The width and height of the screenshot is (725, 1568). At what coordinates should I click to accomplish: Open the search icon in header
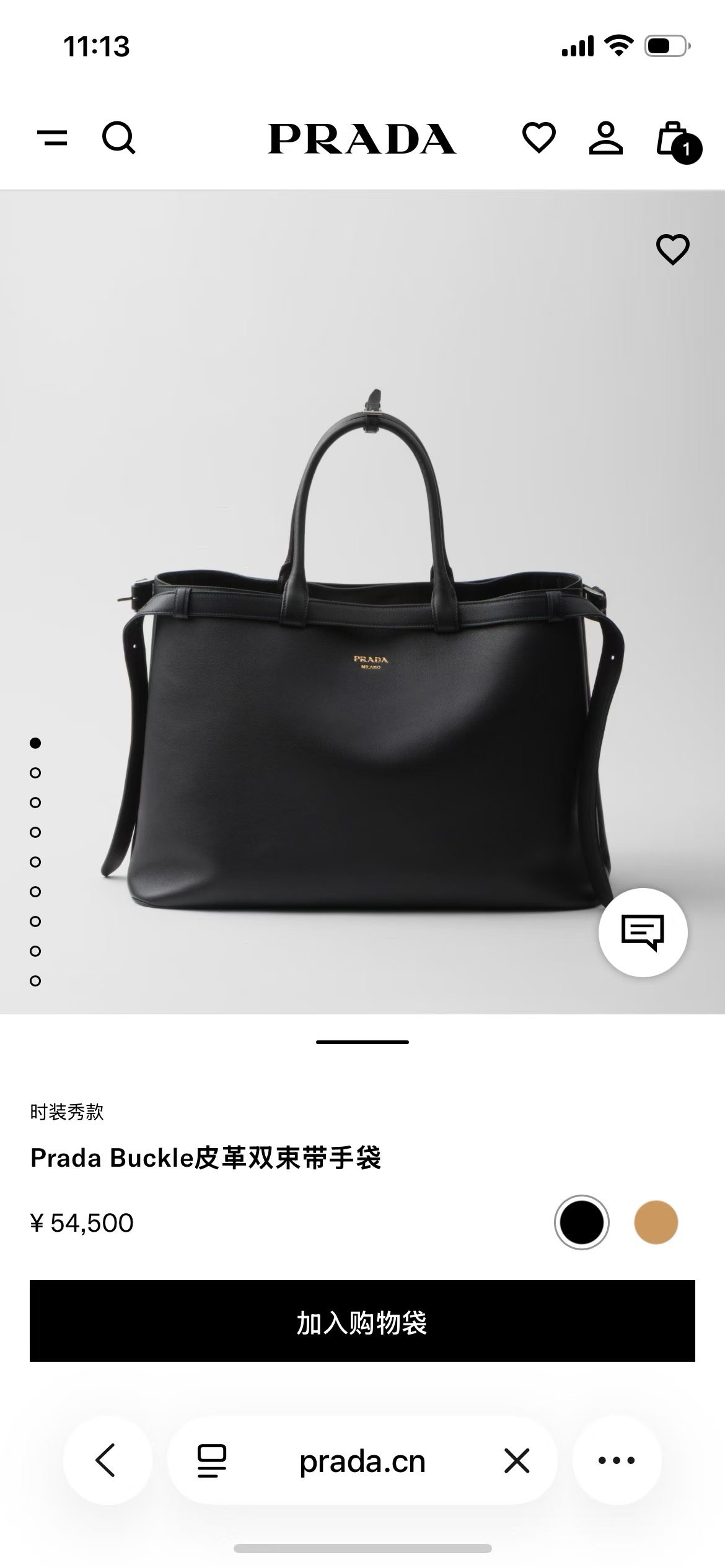(118, 137)
